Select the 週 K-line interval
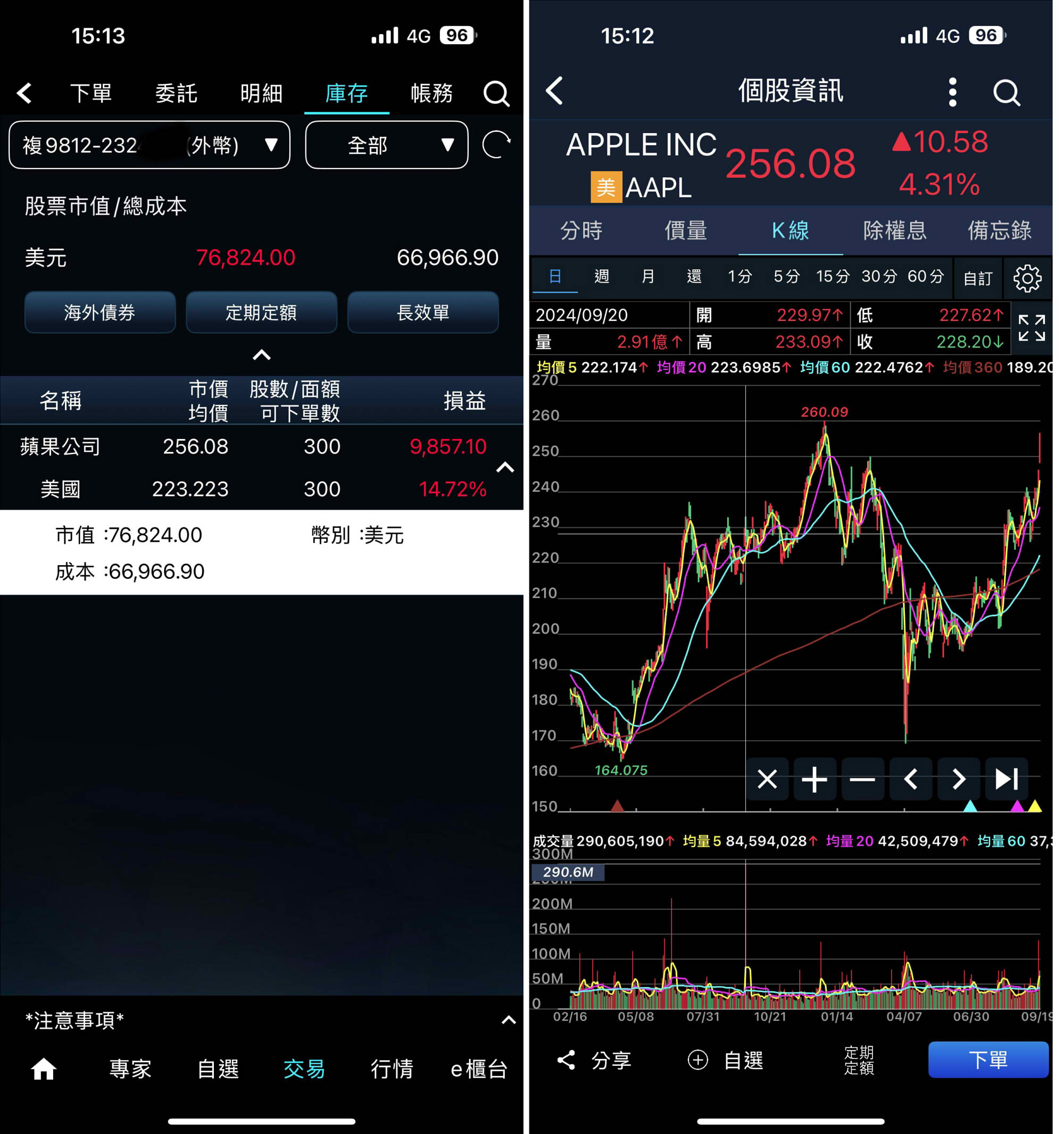 [601, 277]
